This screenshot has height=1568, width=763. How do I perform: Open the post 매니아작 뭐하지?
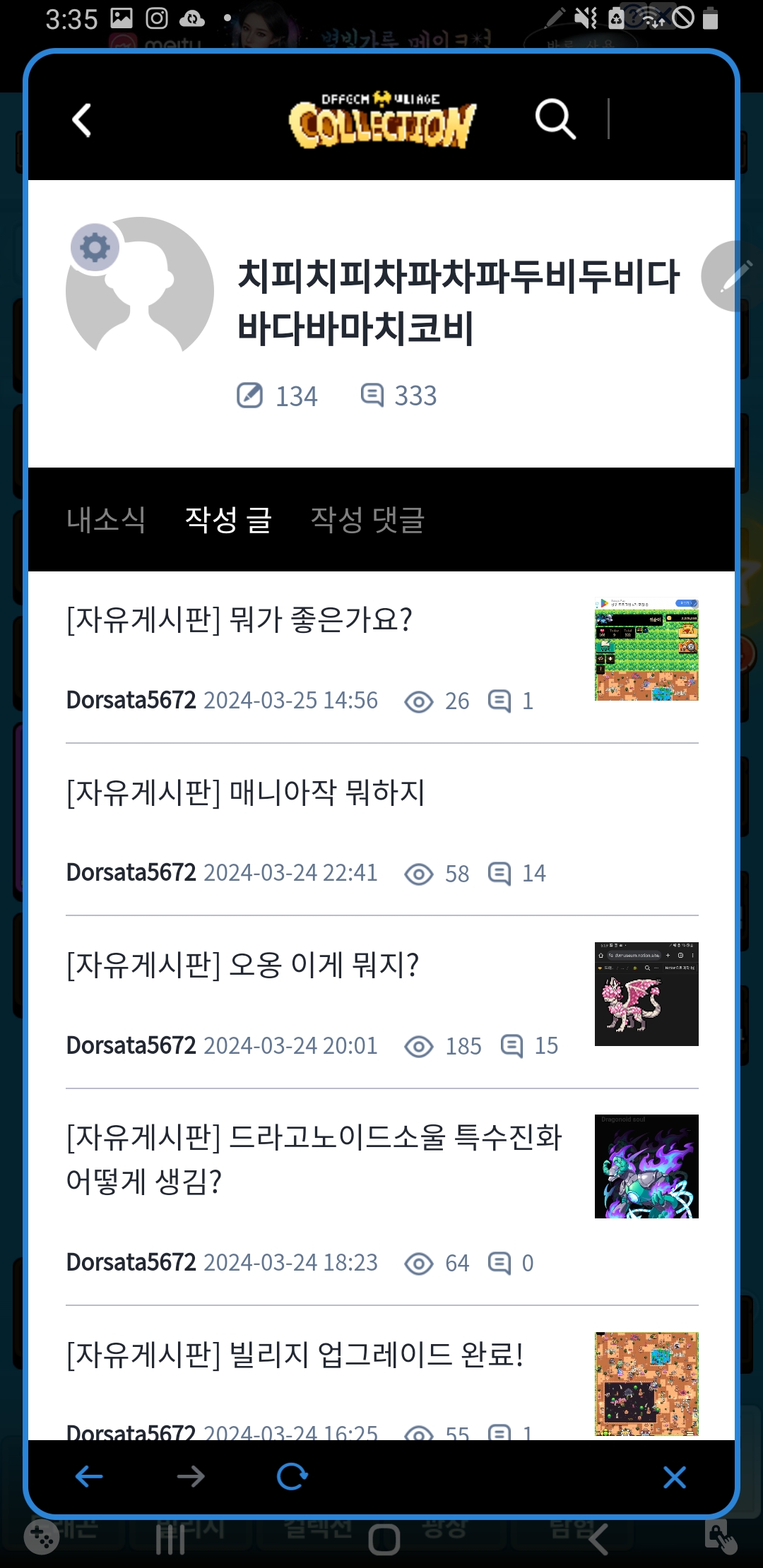tap(246, 792)
